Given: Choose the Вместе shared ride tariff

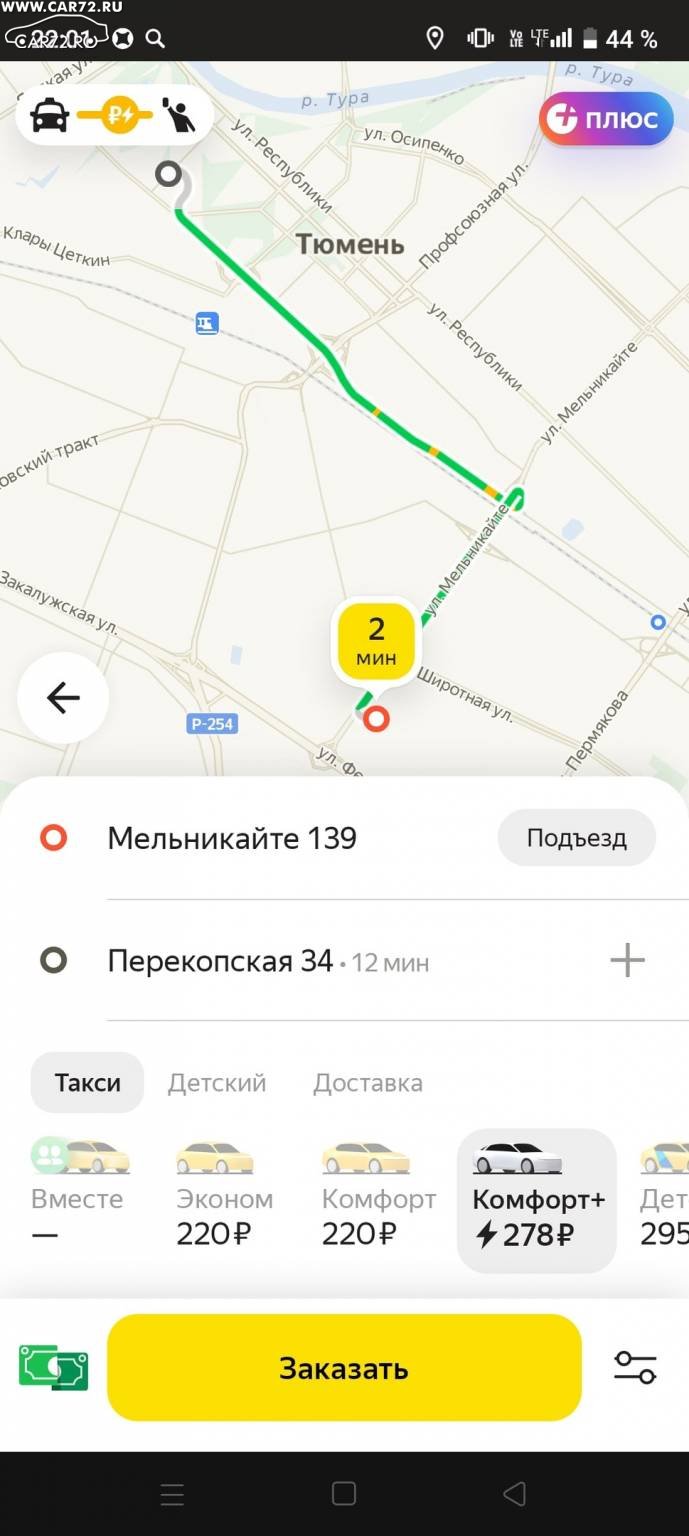Looking at the screenshot, I should click(77, 1197).
